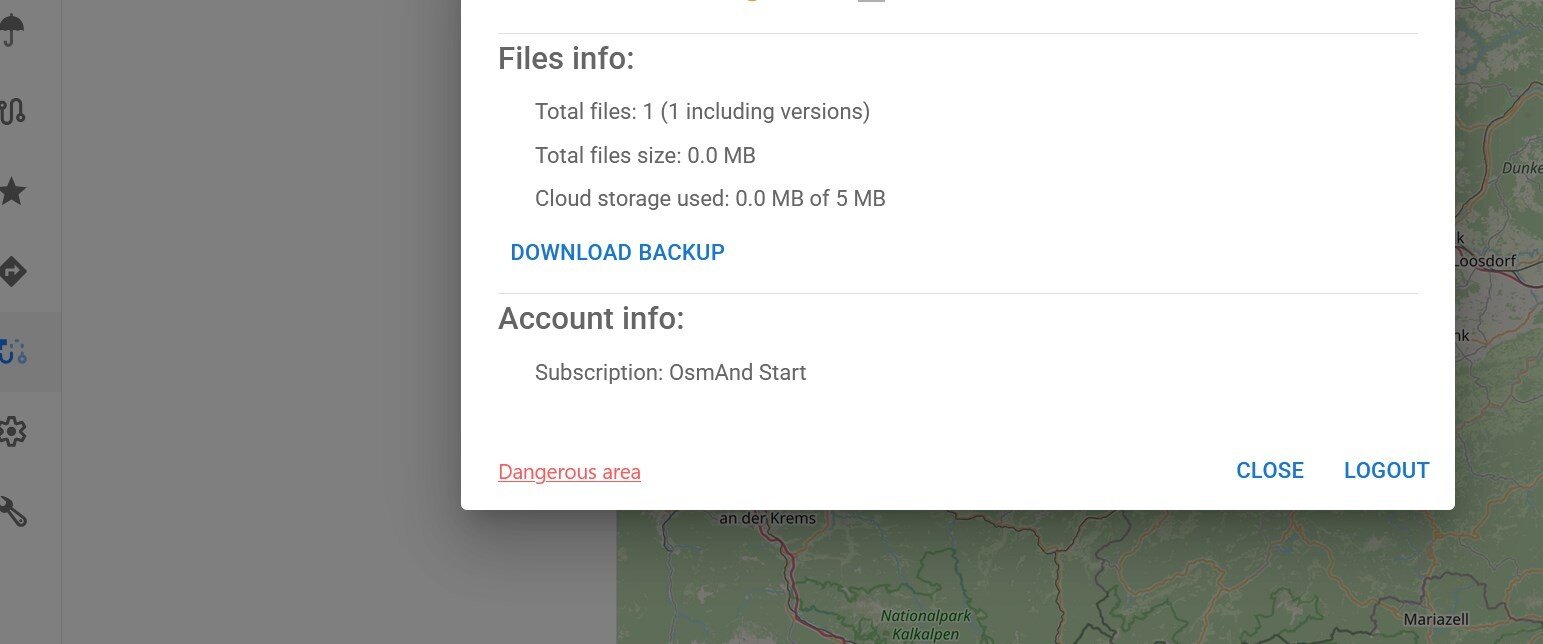1543x644 pixels.
Task: Log out of the account
Action: click(x=1386, y=471)
